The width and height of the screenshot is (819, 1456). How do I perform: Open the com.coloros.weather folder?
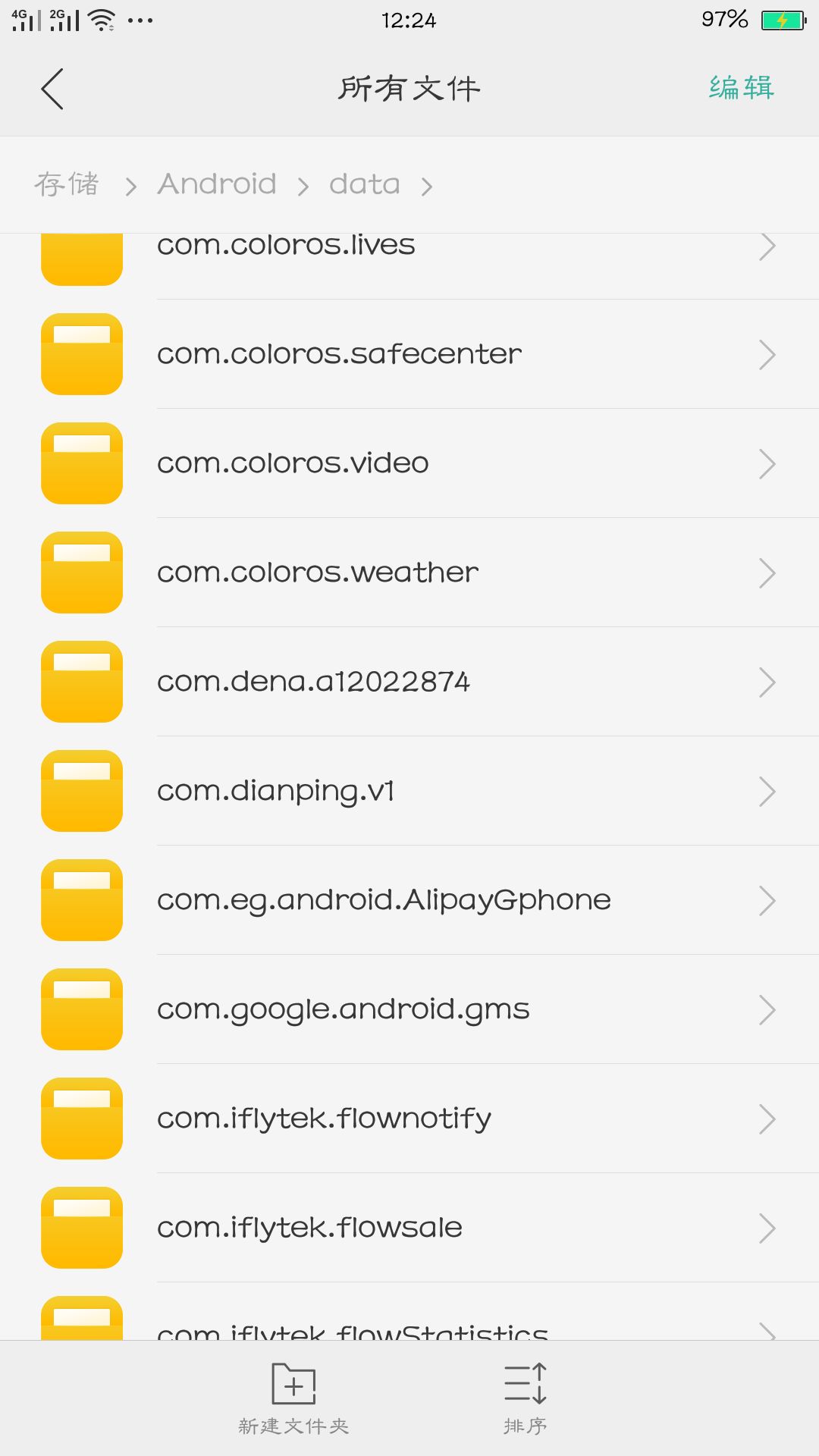[x=409, y=573]
